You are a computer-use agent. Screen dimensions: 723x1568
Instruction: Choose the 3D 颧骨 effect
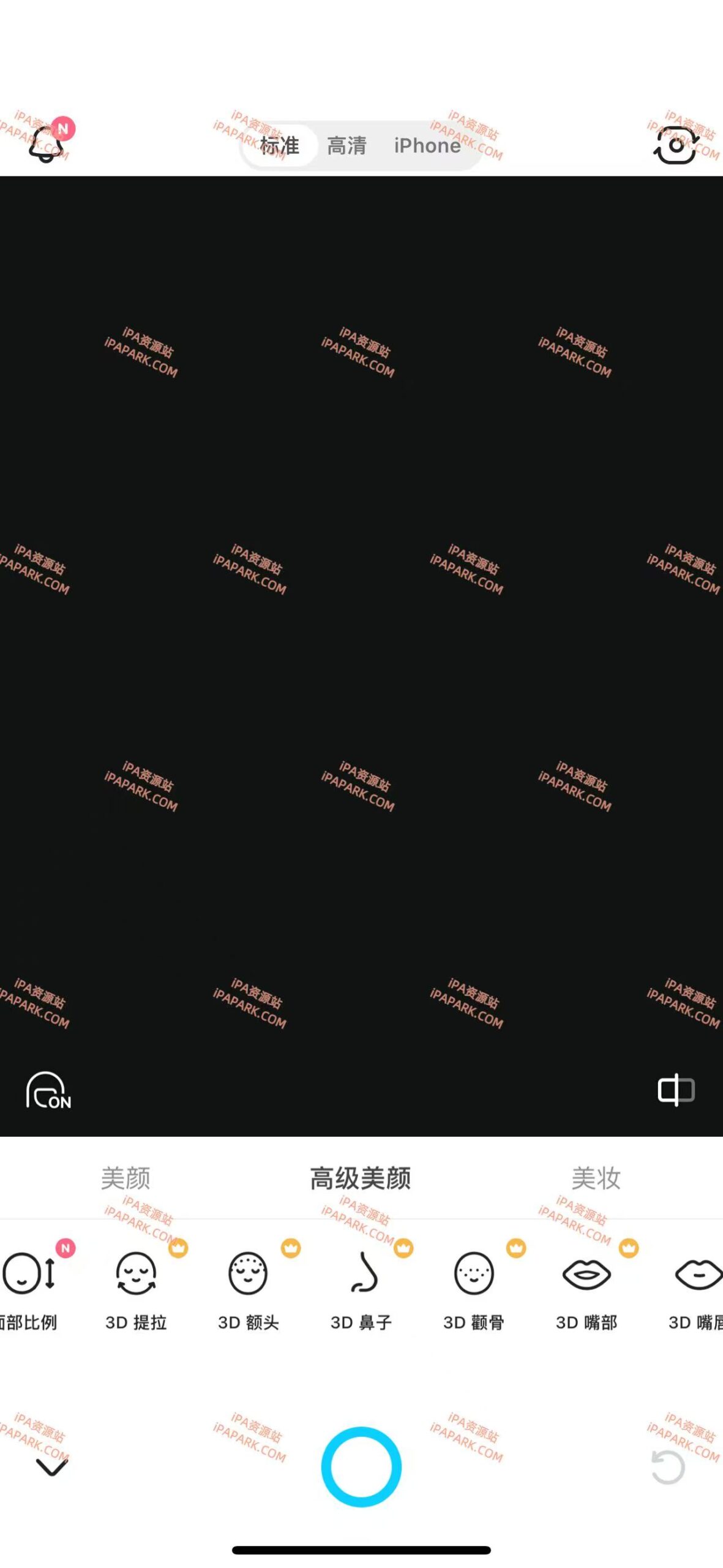click(474, 1286)
